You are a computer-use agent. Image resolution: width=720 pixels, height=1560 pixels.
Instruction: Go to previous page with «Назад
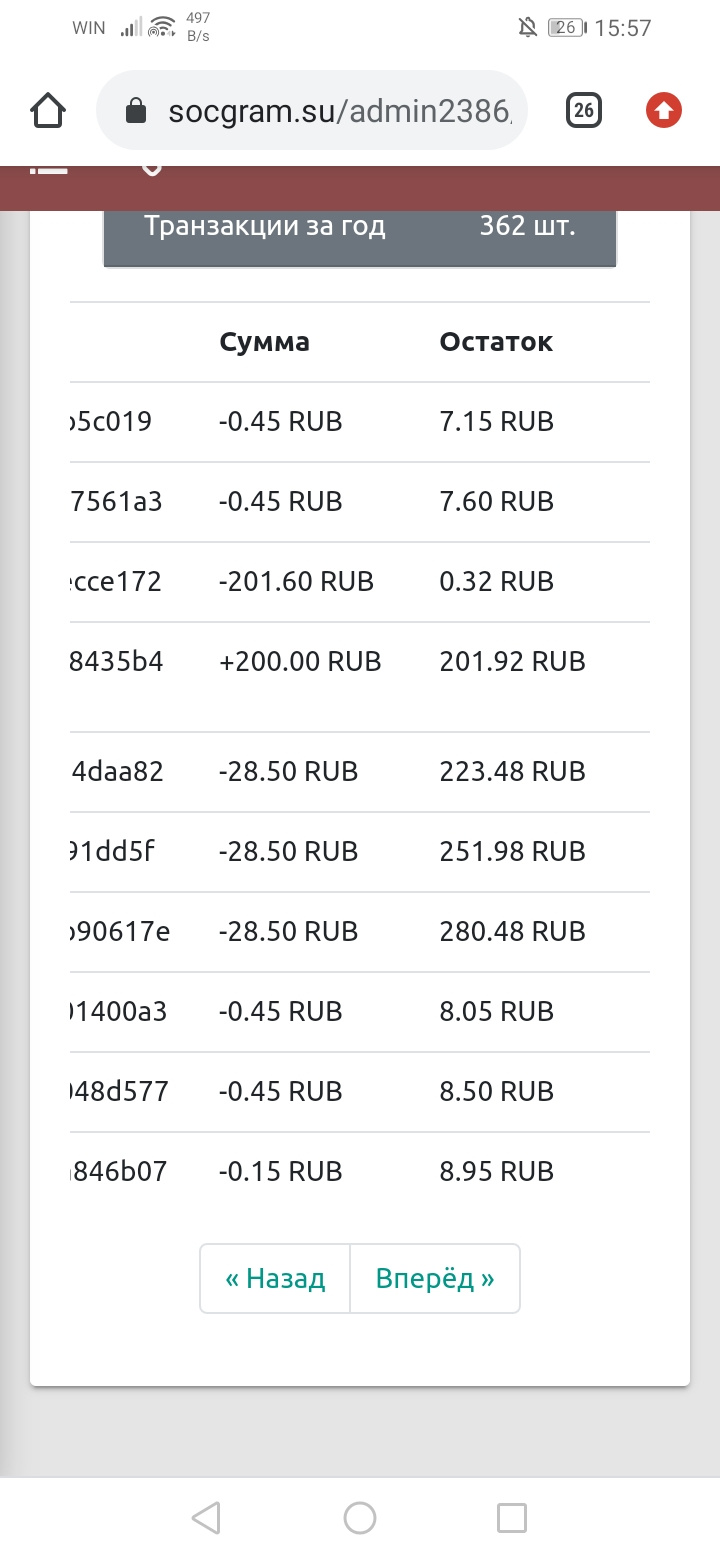275,1278
